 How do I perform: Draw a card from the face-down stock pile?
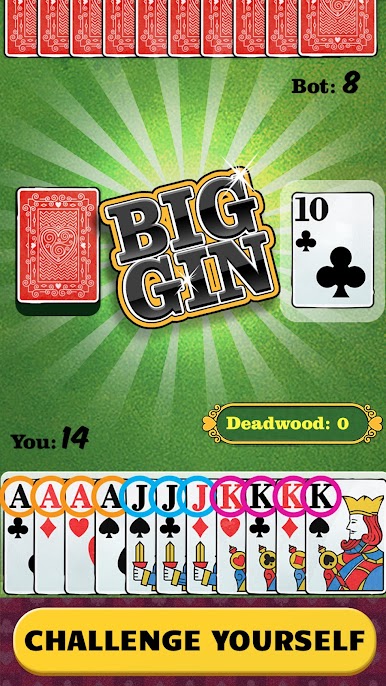click(x=58, y=245)
